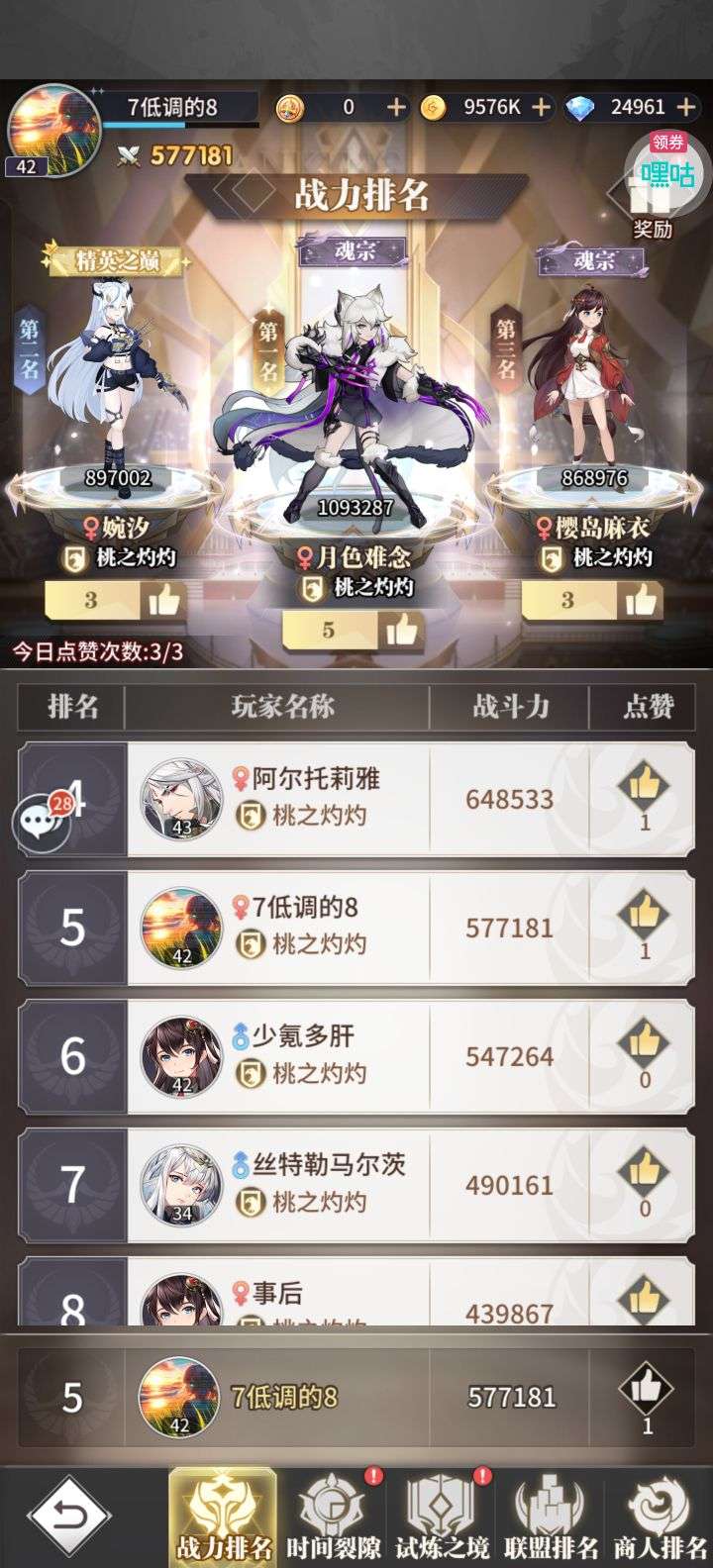Open the 领券 嘿咕 coupon badge
The image size is (713, 1568).
[667, 164]
